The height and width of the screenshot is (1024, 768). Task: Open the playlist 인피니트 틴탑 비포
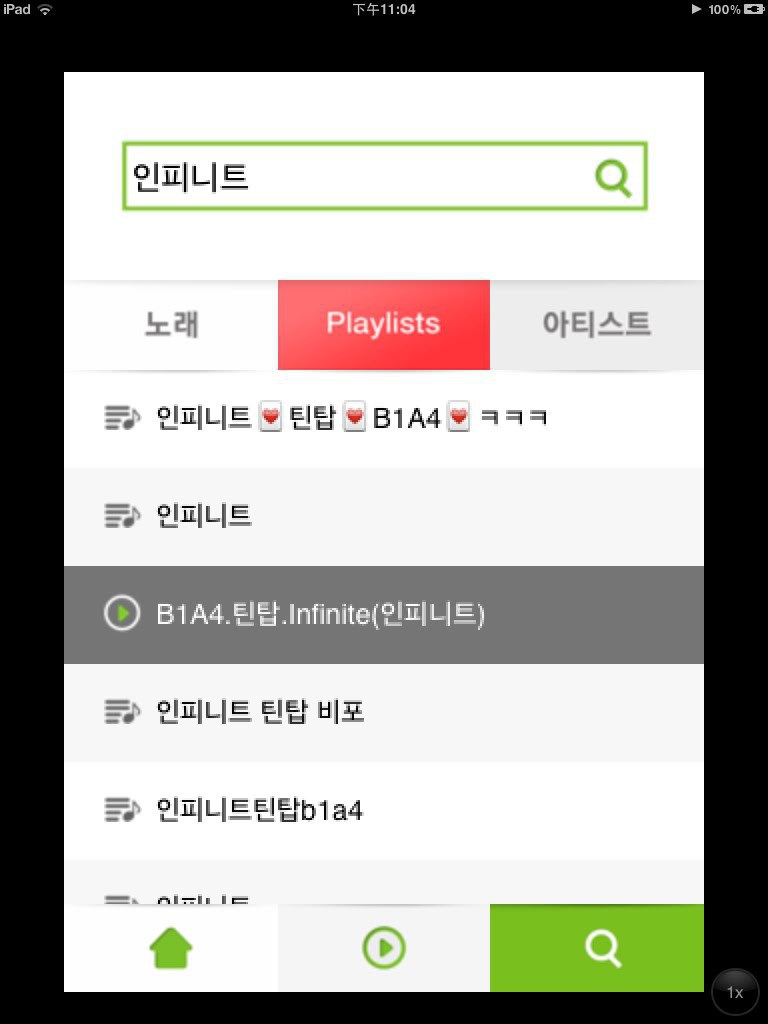[x=384, y=712]
